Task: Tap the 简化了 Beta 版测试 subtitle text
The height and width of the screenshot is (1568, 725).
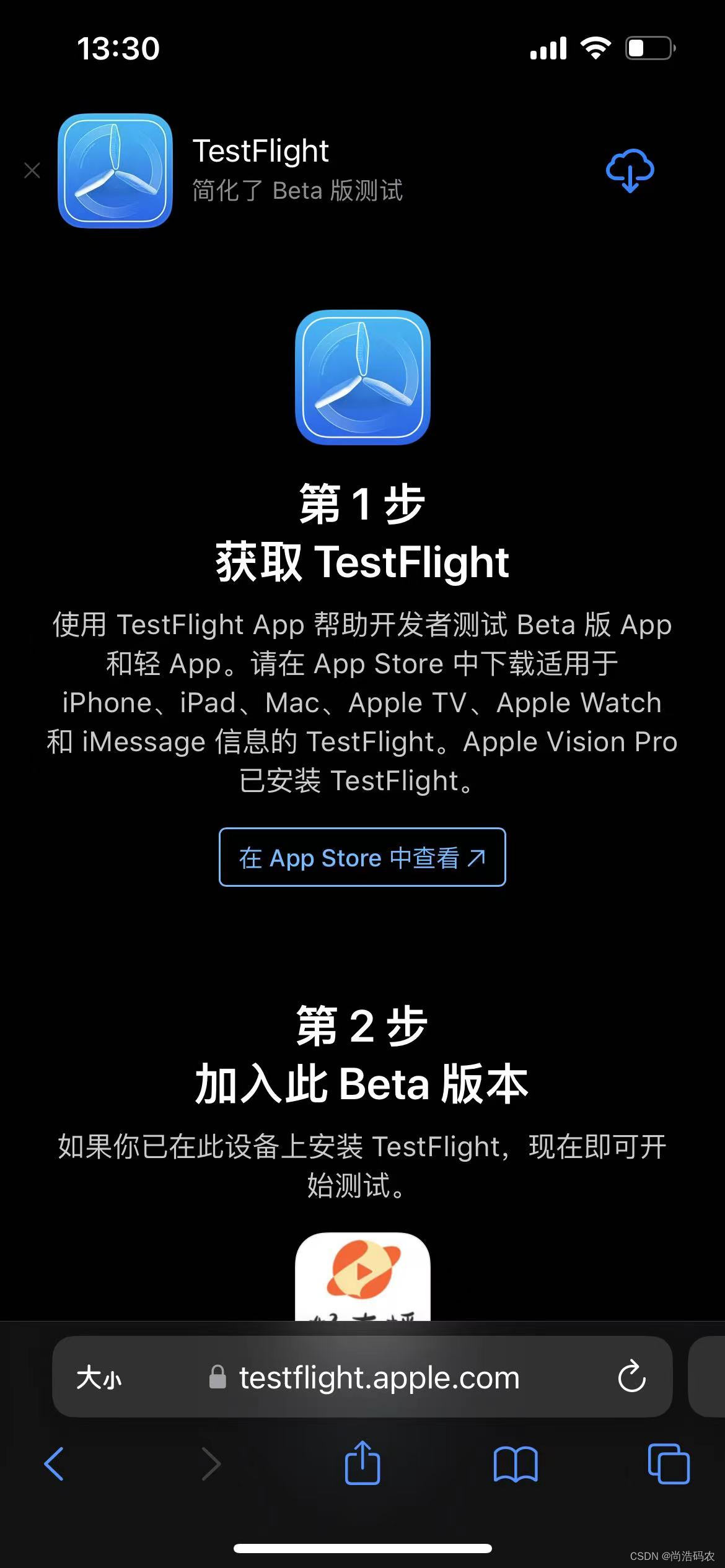Action: click(297, 192)
